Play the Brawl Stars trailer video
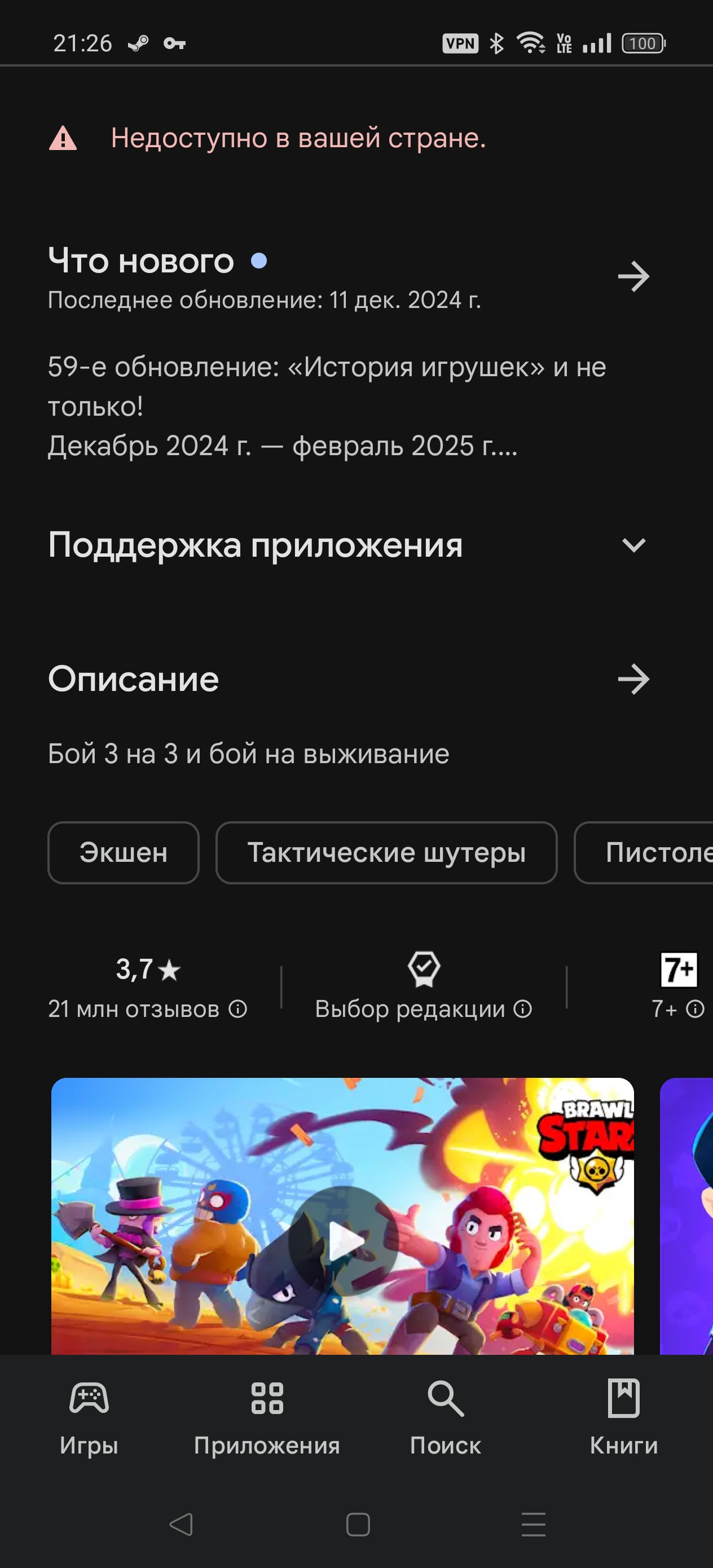713x1568 pixels. pyautogui.click(x=343, y=1241)
